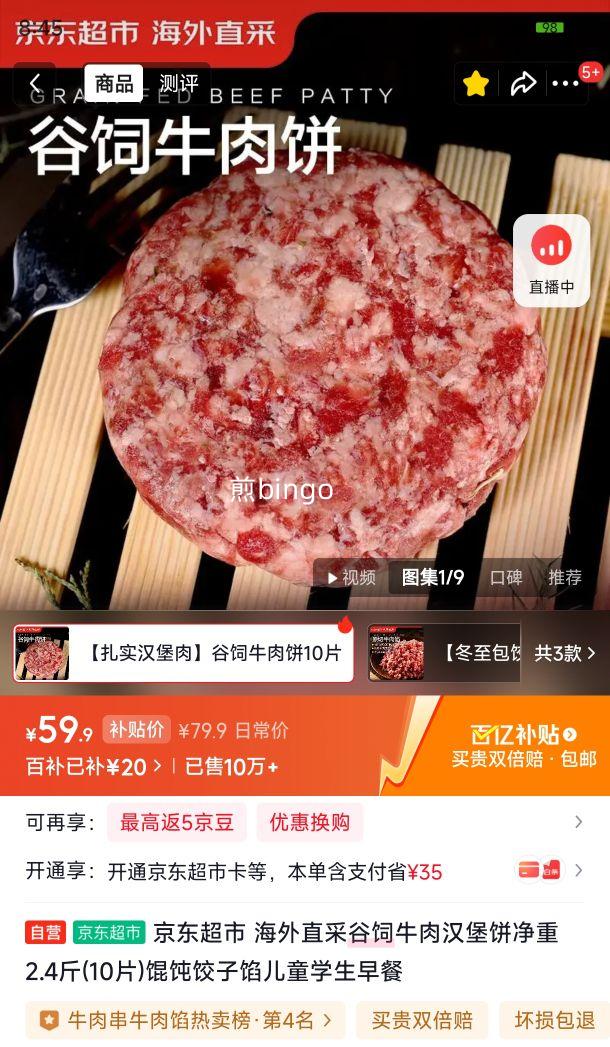Select the 商品 tab
The image size is (610, 1047).
pos(114,83)
